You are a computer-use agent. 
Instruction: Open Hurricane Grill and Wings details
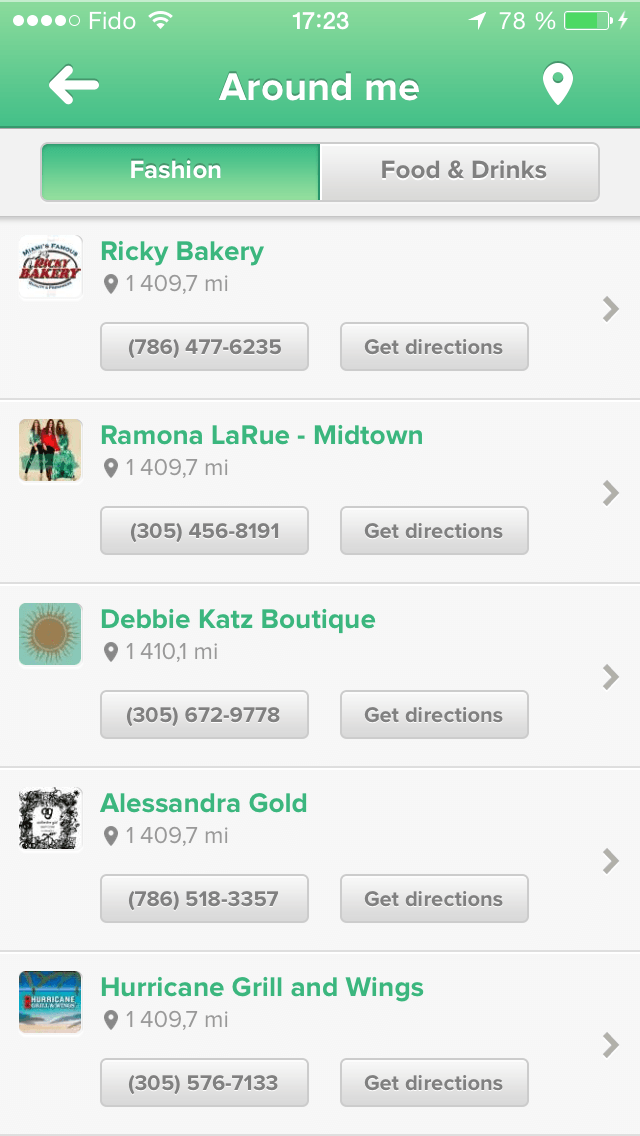coord(262,987)
